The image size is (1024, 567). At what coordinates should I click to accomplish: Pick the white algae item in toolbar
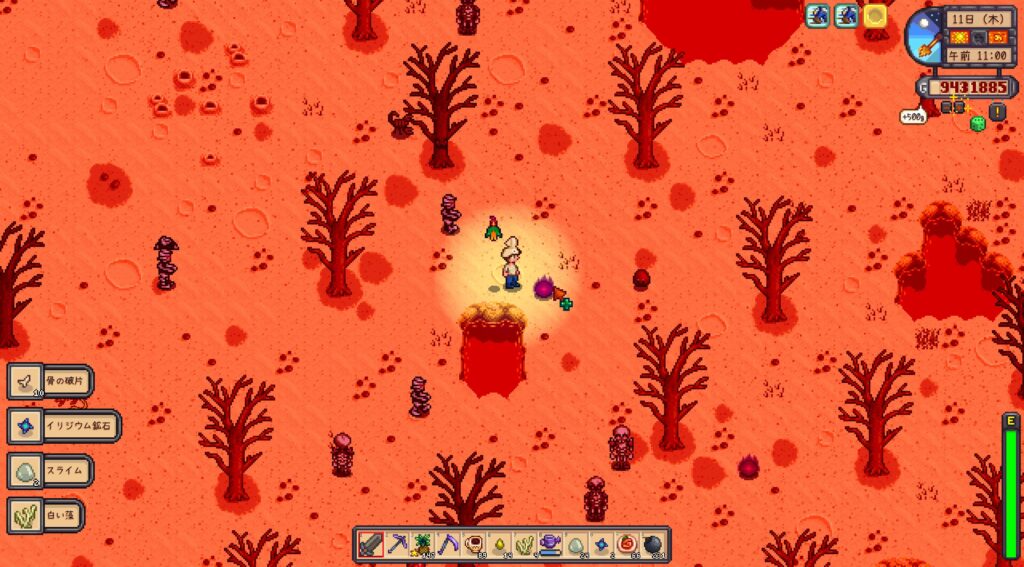(x=526, y=545)
